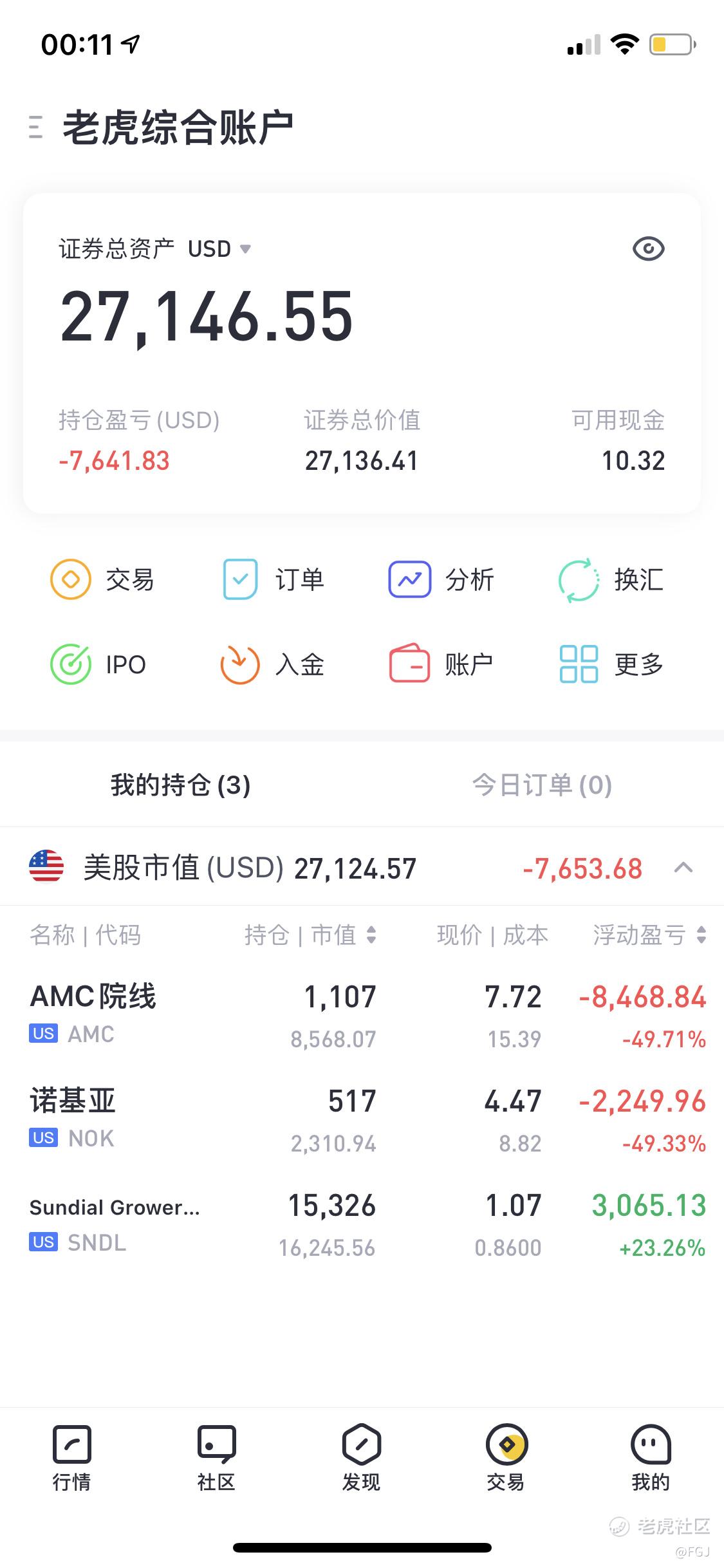724x1568 pixels.
Task: Go to the 社区 bottom tab
Action: click(x=216, y=1459)
